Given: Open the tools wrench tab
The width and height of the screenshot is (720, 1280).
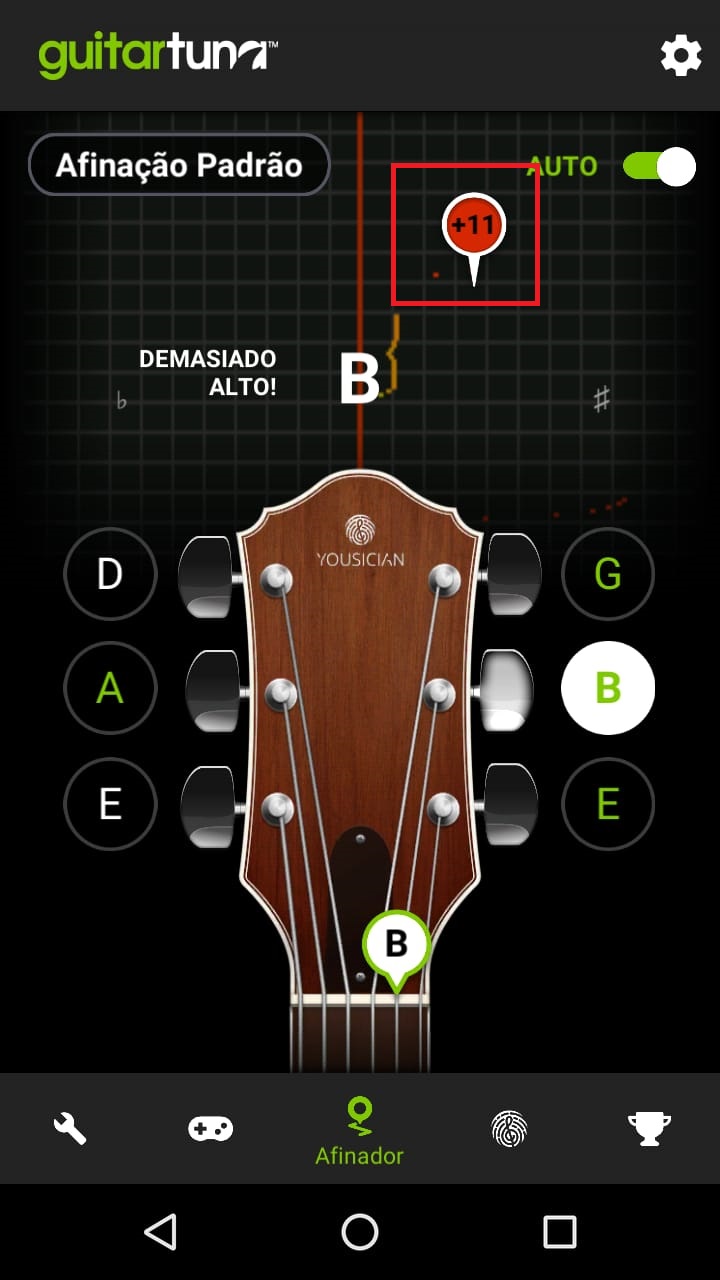Looking at the screenshot, I should pos(70,1129).
